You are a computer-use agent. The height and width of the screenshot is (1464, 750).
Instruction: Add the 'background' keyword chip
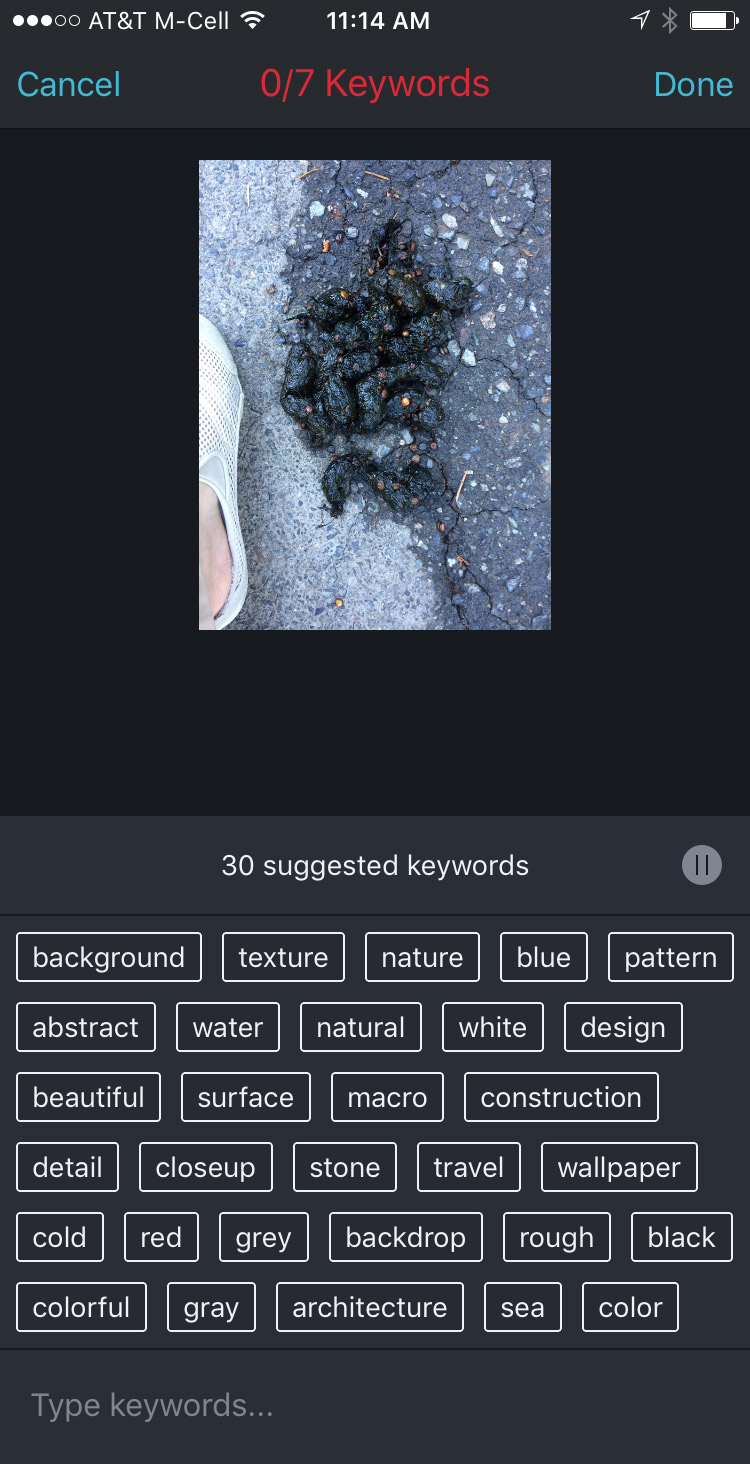tap(109, 957)
